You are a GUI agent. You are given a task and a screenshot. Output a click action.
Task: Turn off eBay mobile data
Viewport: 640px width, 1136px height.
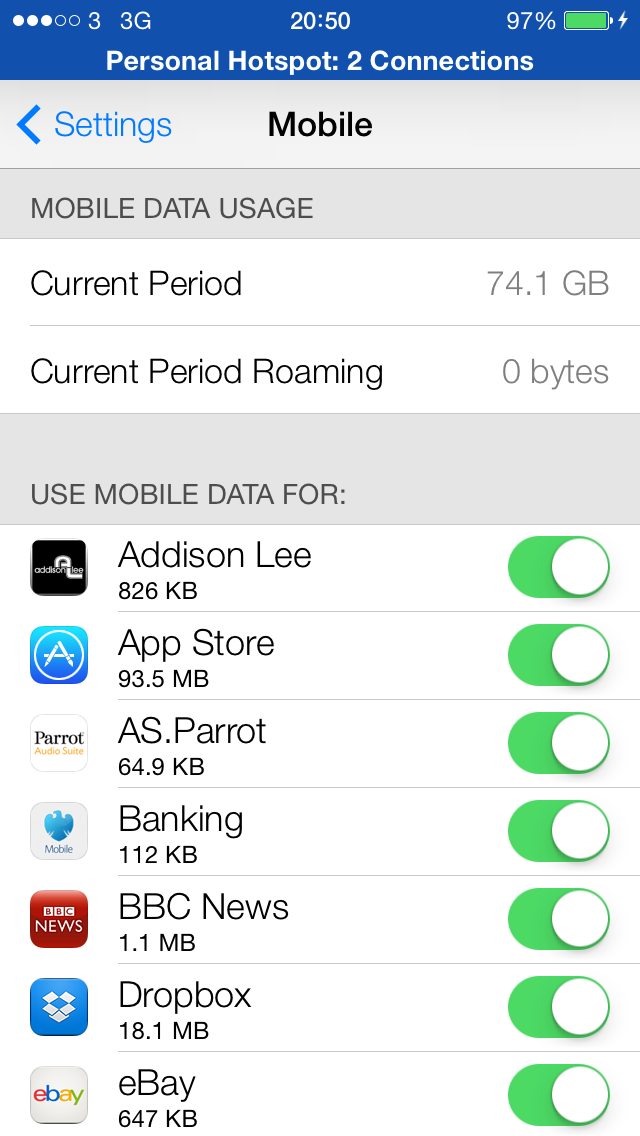pyautogui.click(x=559, y=1095)
